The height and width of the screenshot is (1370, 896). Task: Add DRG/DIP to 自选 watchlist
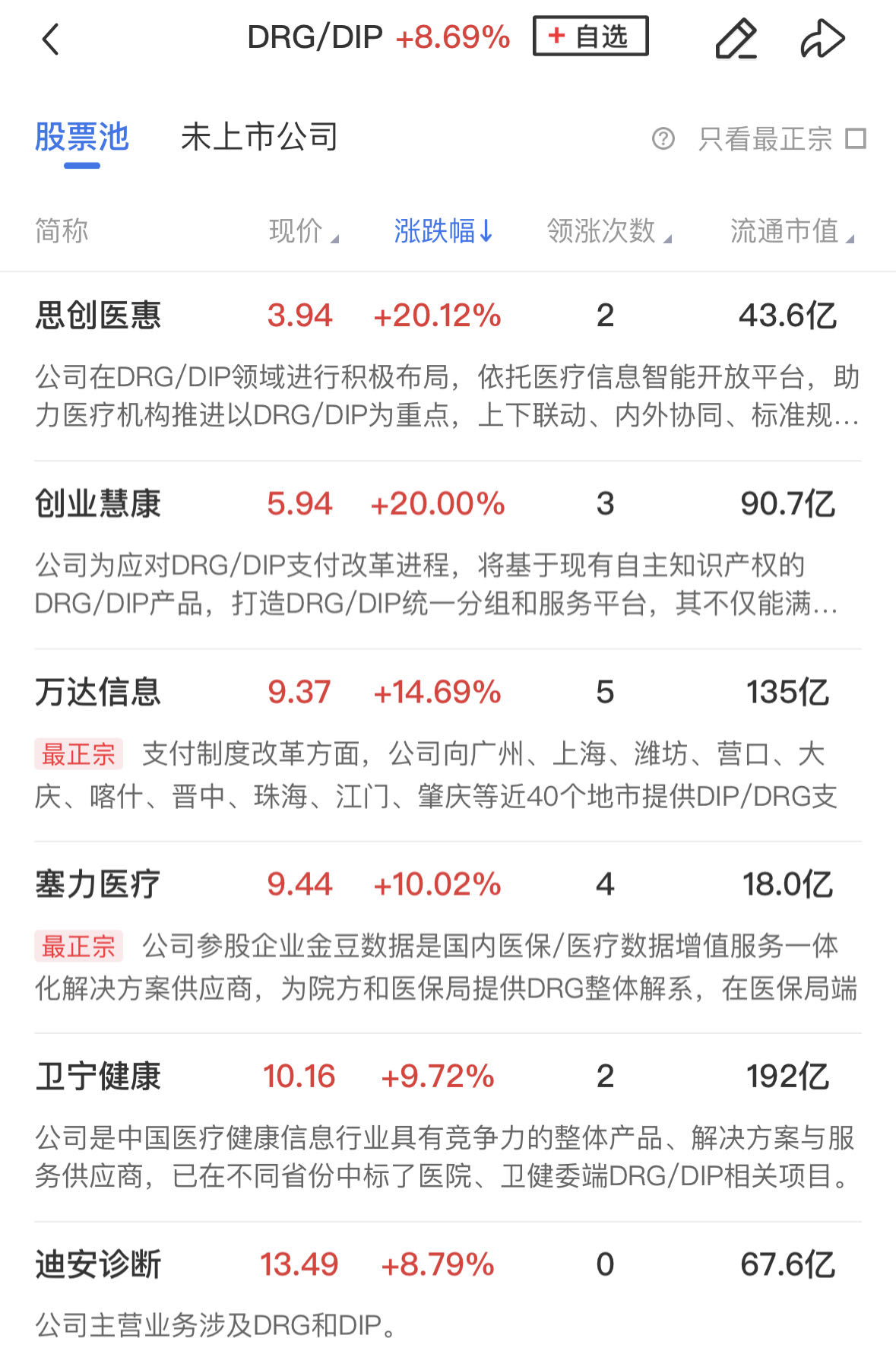coord(590,36)
